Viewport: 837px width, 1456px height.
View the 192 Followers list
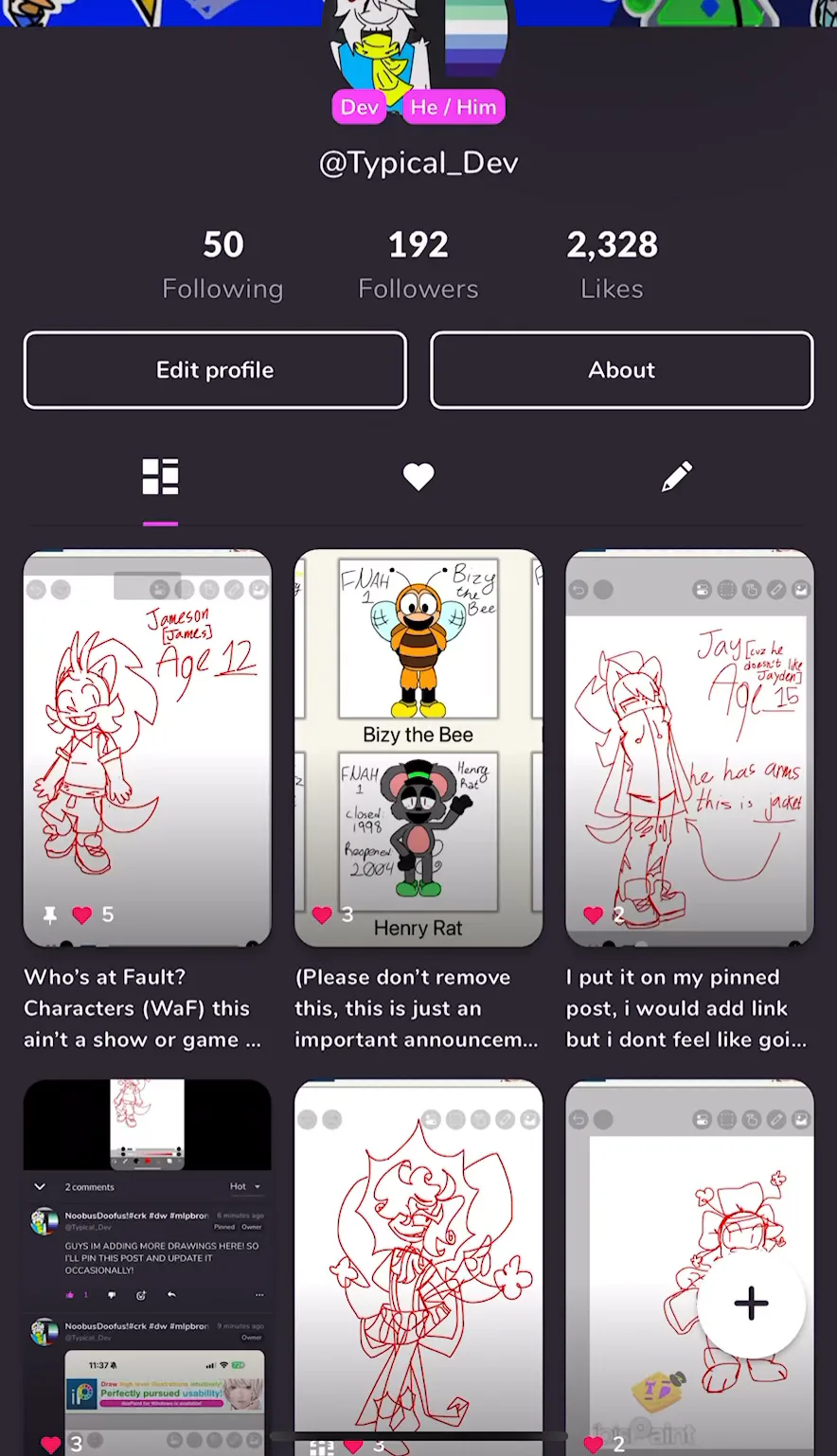pyautogui.click(x=418, y=265)
